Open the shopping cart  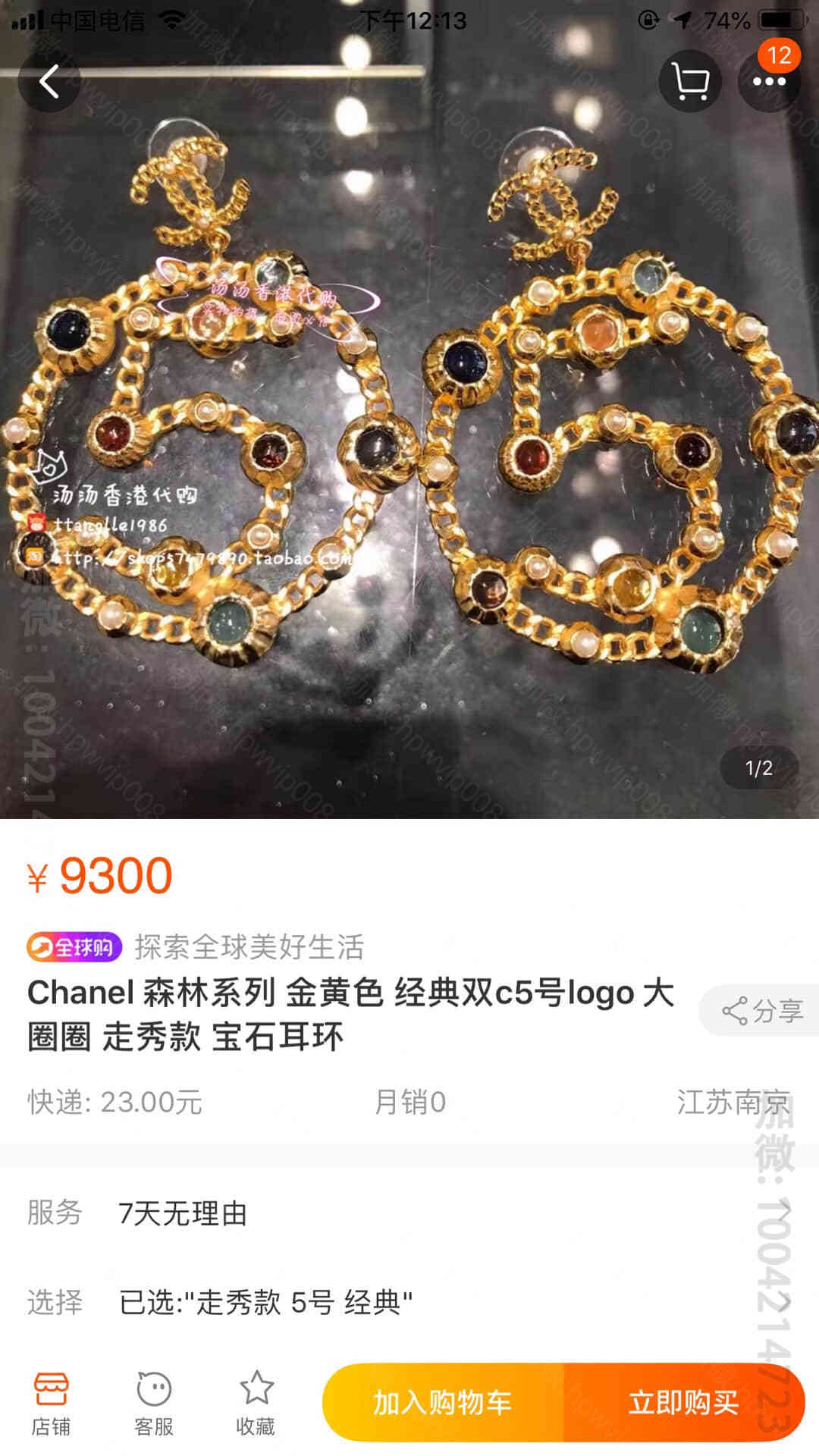click(689, 81)
